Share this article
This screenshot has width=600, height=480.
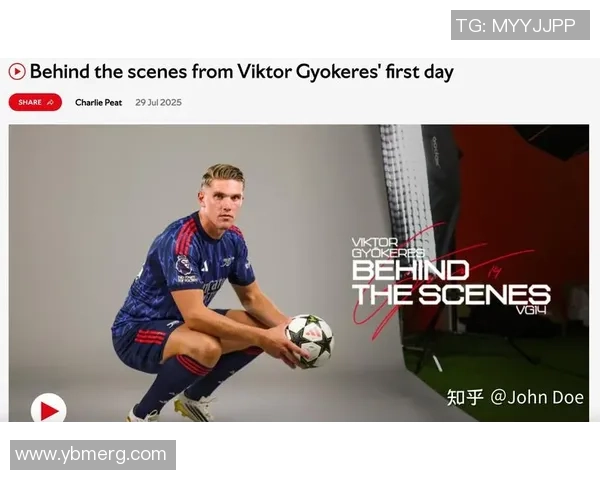coord(35,102)
